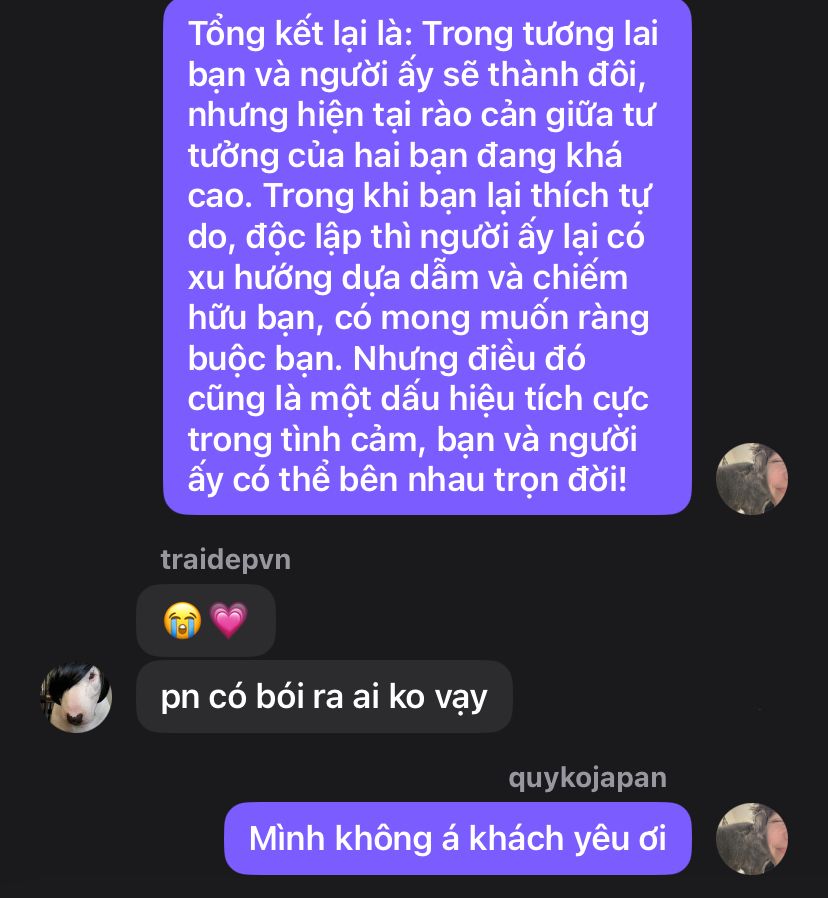The image size is (828, 898).
Task: Open traidepvn's profile picture beside their message
Action: (76, 696)
